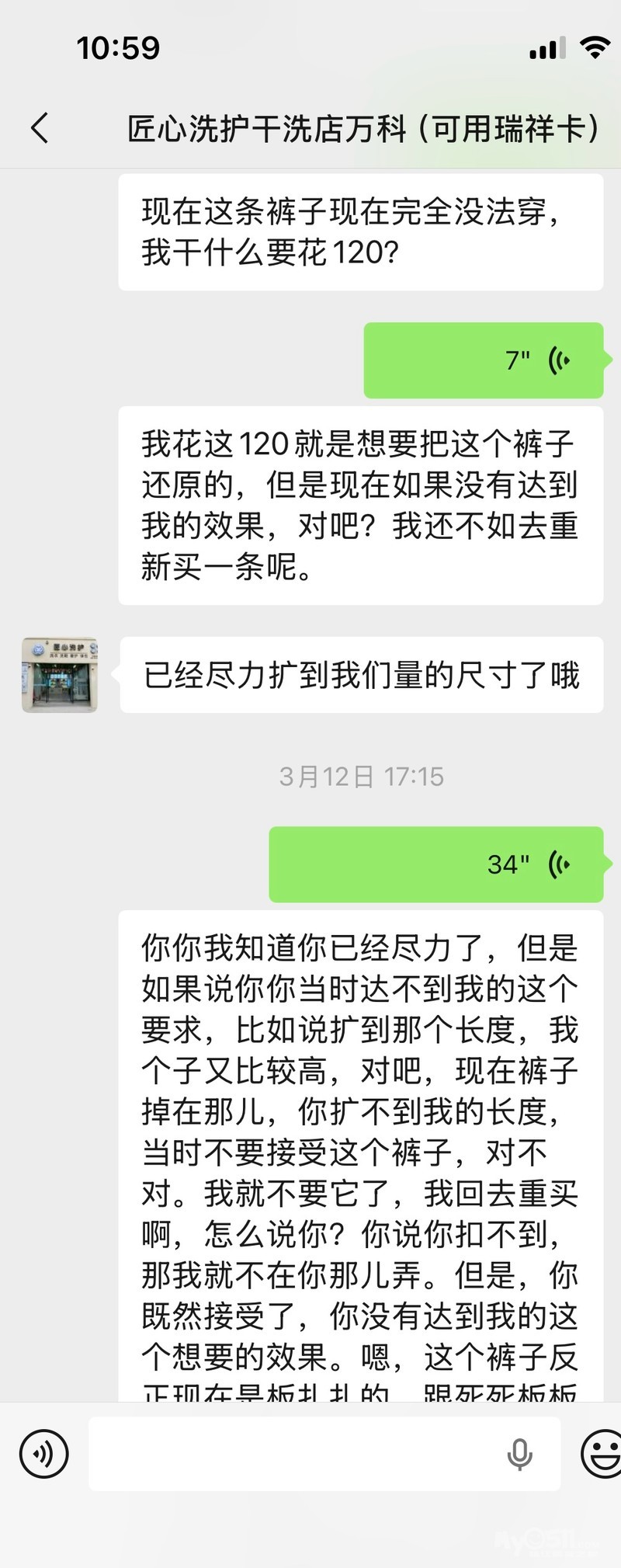Switch to voice input mode
Screen dimensions: 621x1568
pyautogui.click(x=44, y=1454)
